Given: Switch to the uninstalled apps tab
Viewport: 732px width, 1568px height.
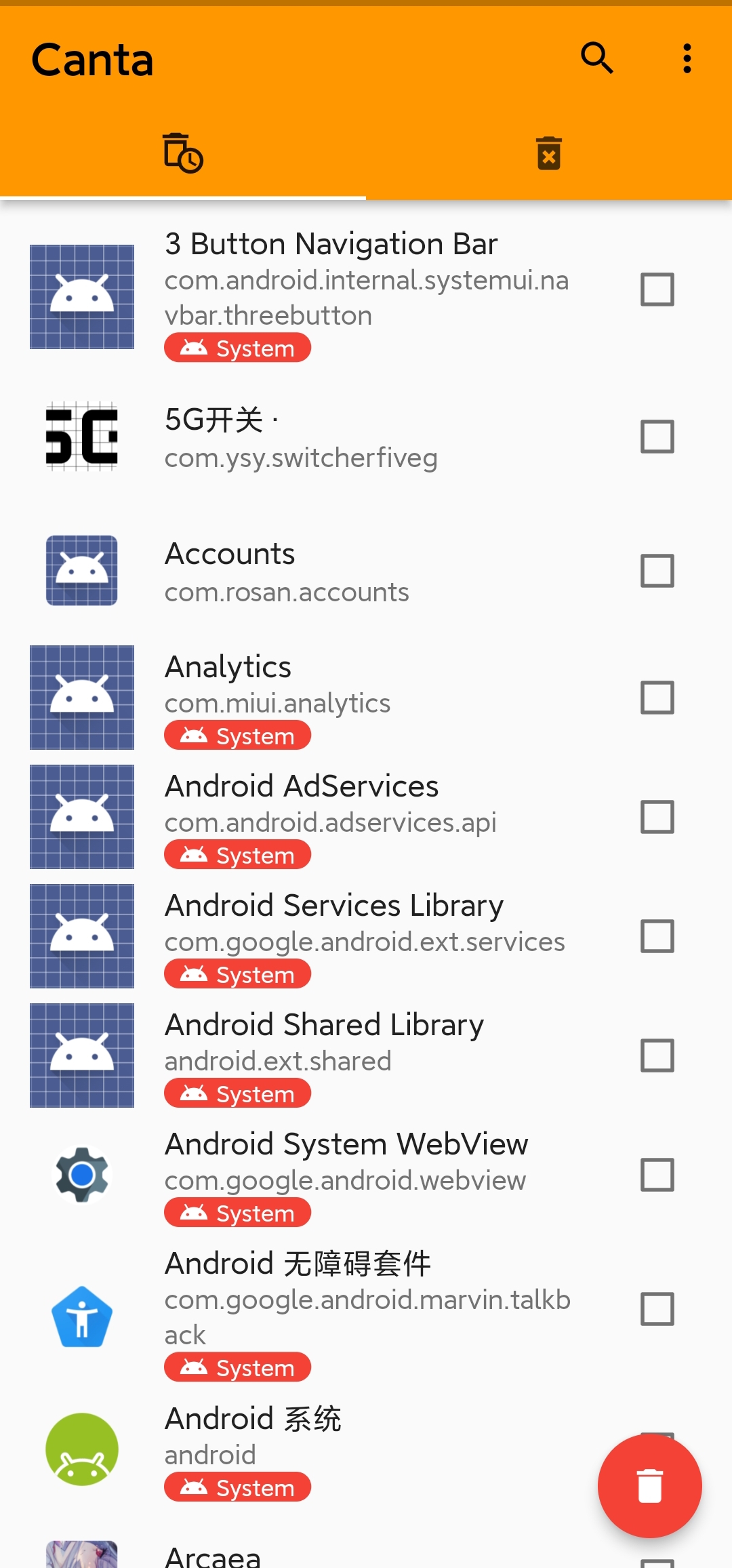Looking at the screenshot, I should tap(549, 153).
